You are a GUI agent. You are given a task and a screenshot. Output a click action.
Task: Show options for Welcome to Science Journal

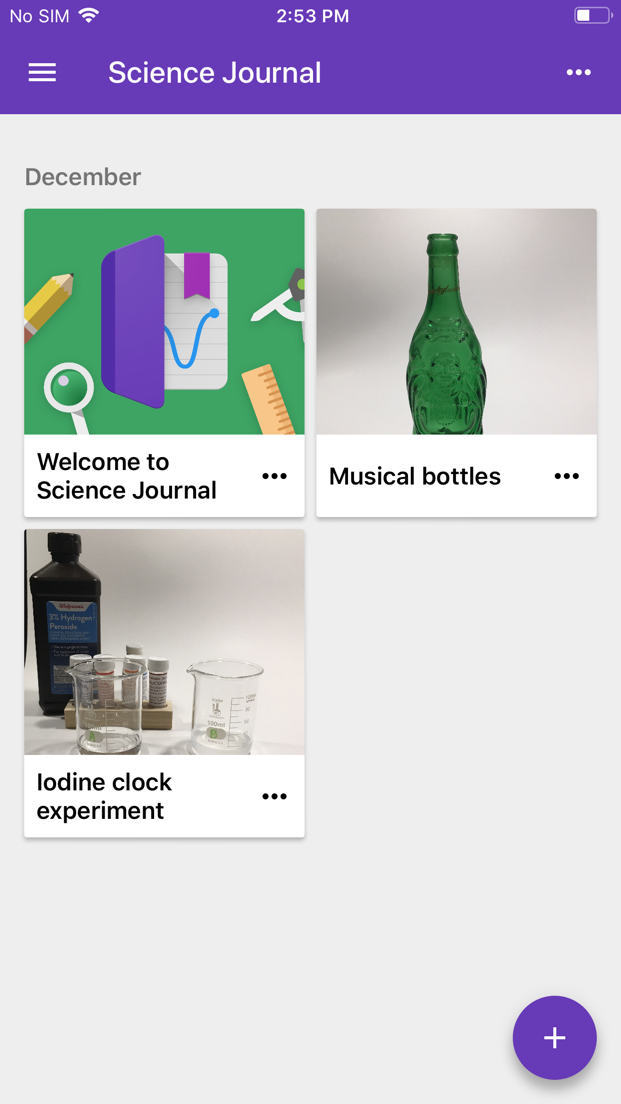click(x=274, y=476)
